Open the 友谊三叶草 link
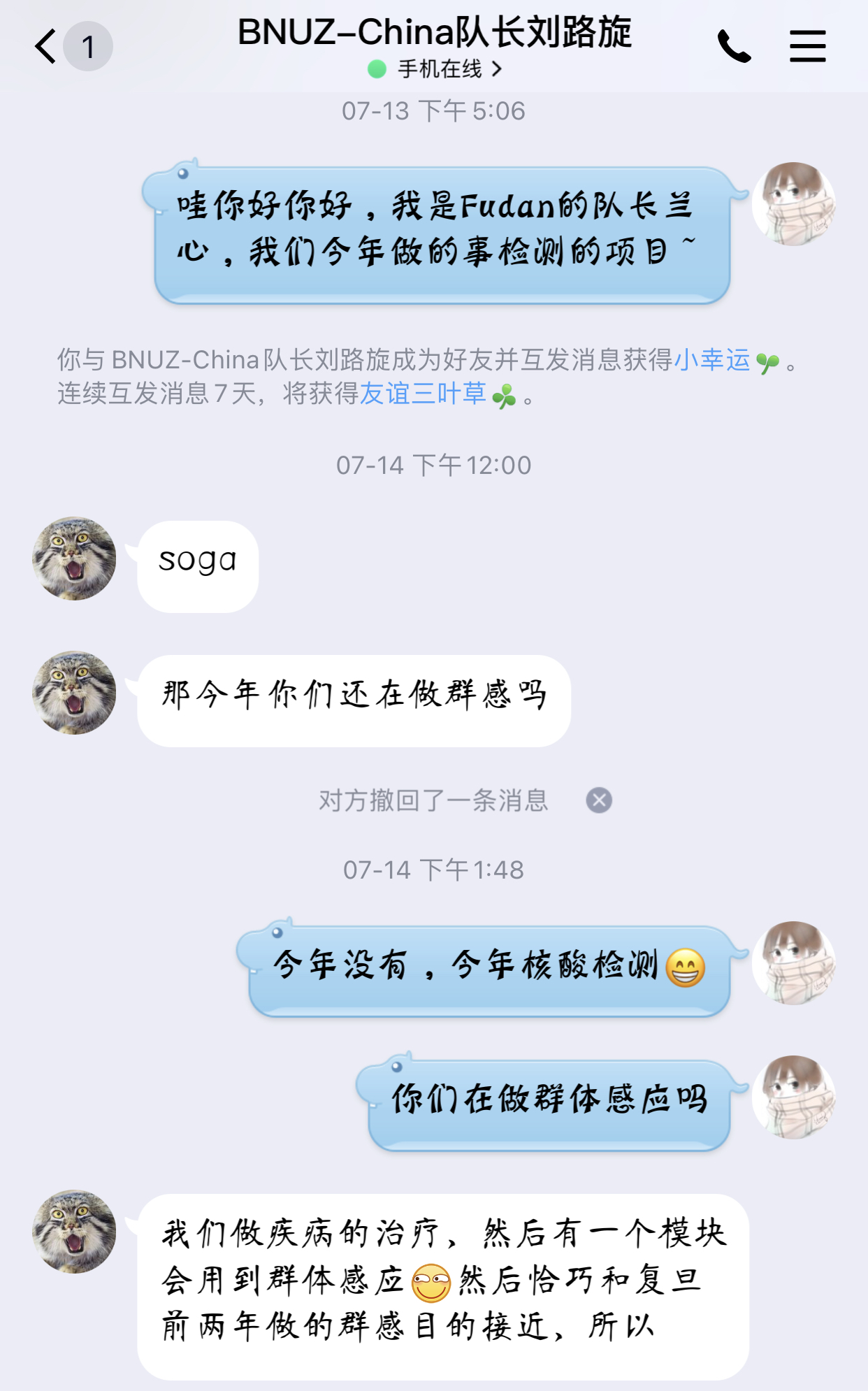The width and height of the screenshot is (868, 1391). coord(423,394)
